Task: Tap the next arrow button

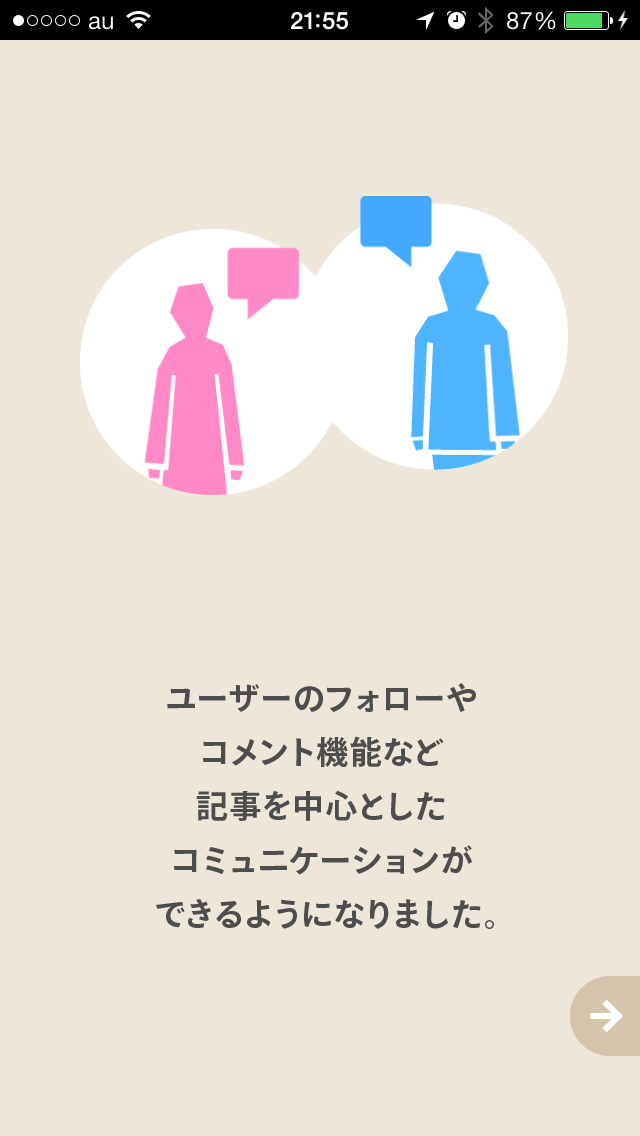Action: (606, 1016)
